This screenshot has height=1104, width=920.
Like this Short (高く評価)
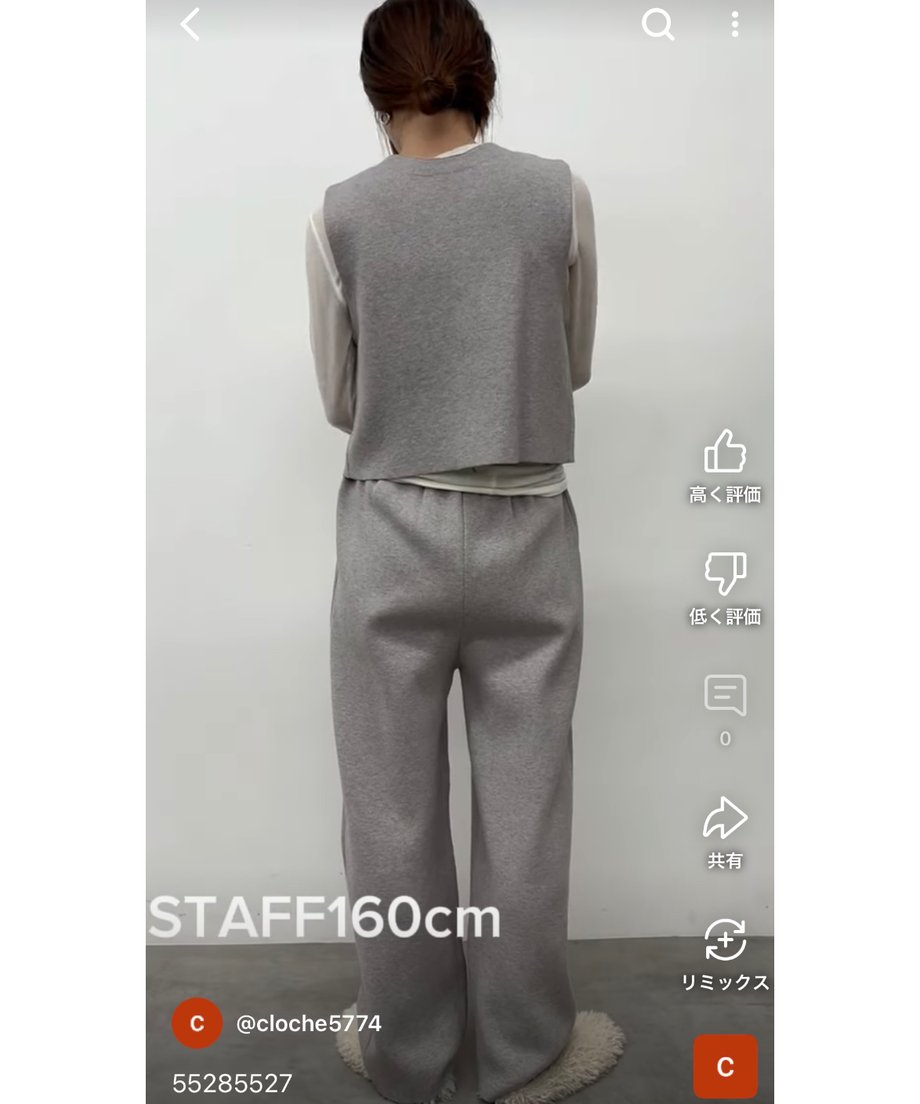[725, 452]
